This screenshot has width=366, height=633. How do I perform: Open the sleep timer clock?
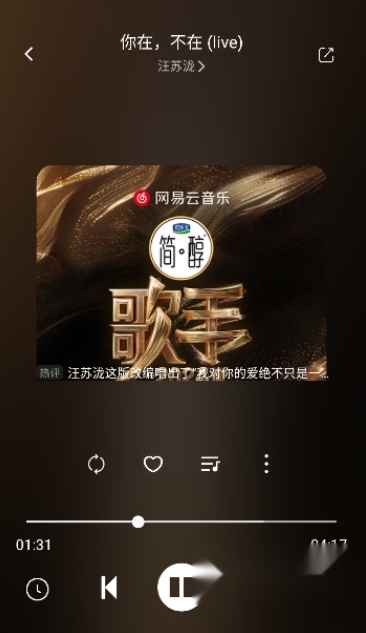38,589
